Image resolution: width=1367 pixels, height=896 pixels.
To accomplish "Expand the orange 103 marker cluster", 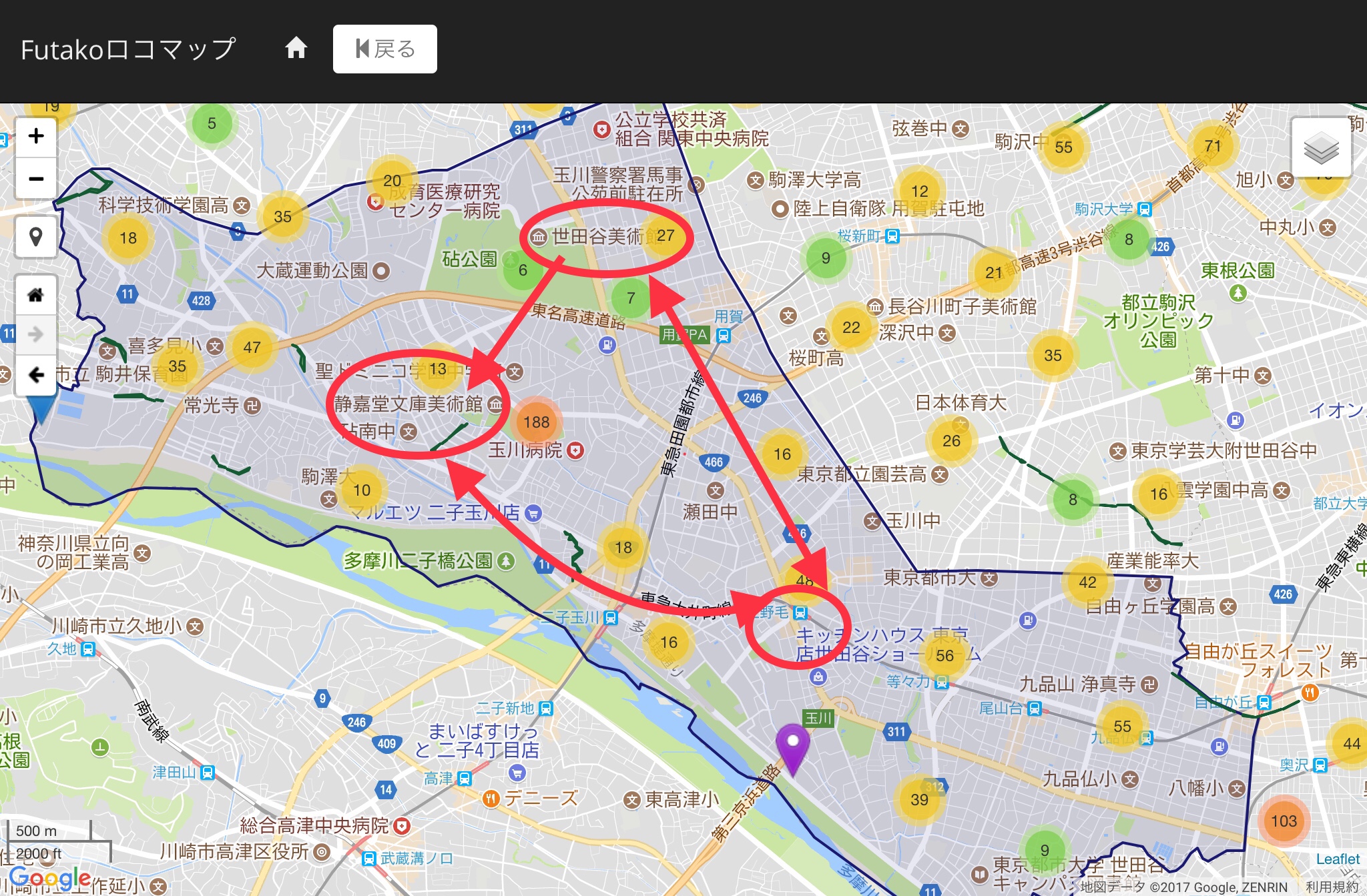I will (x=1284, y=821).
